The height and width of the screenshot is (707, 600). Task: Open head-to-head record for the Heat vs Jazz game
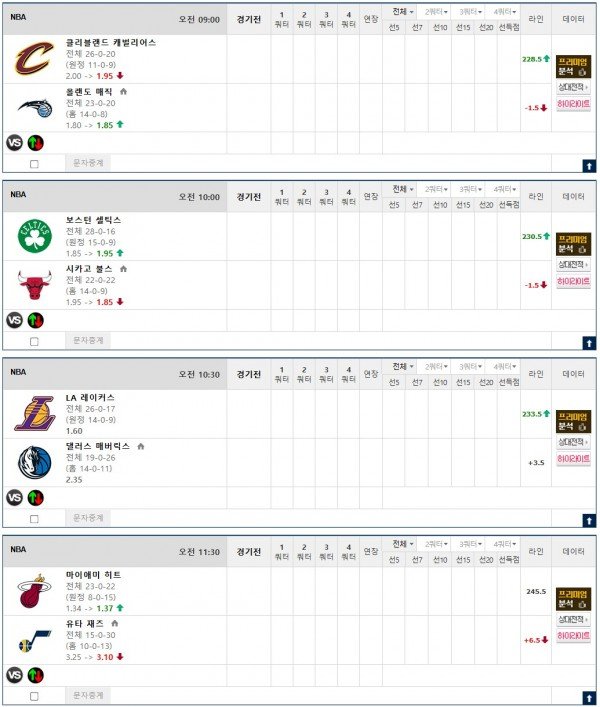(574, 620)
